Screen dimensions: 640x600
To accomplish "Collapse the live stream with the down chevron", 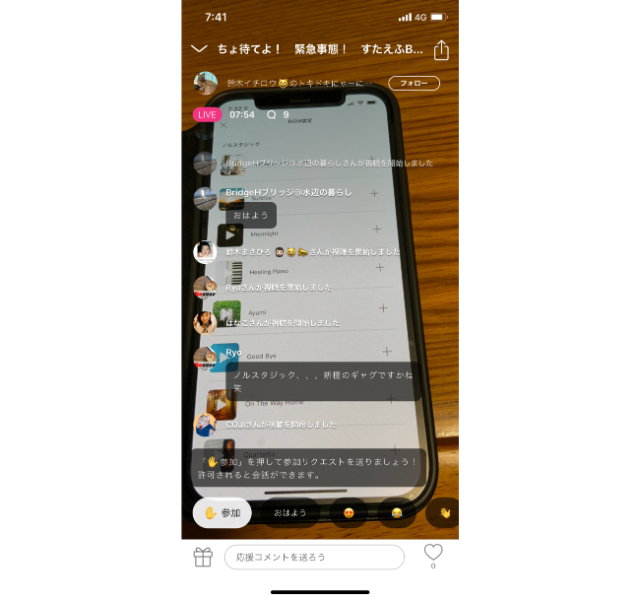I will click(x=199, y=48).
